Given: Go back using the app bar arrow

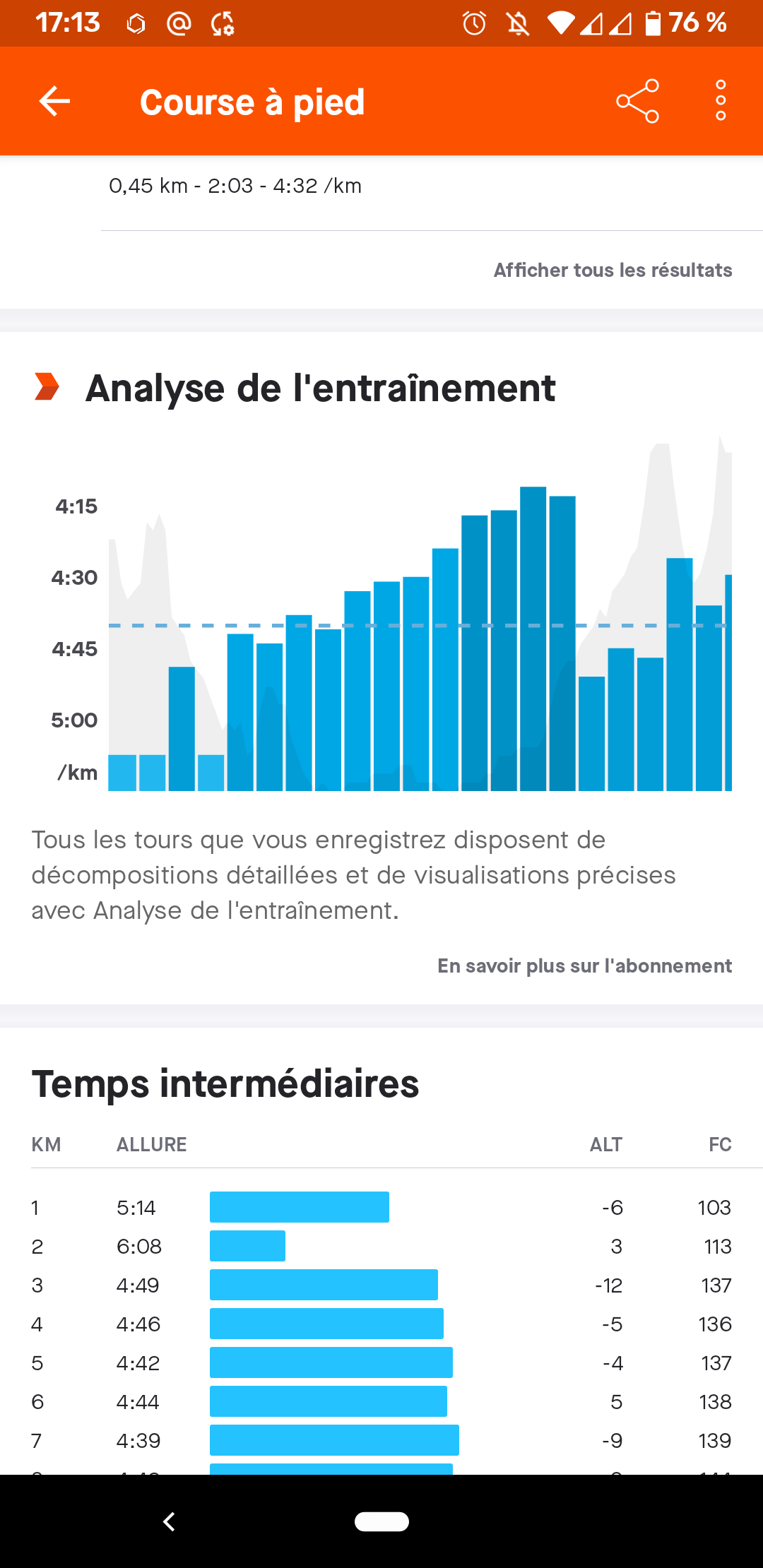Looking at the screenshot, I should tap(54, 101).
